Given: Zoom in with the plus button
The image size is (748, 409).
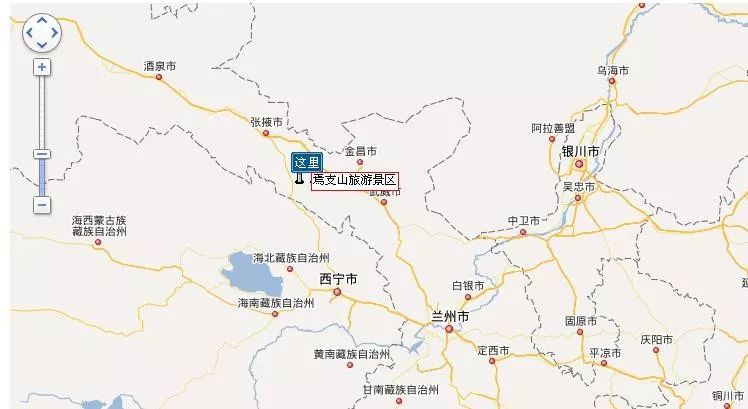Looking at the screenshot, I should [x=42, y=67].
